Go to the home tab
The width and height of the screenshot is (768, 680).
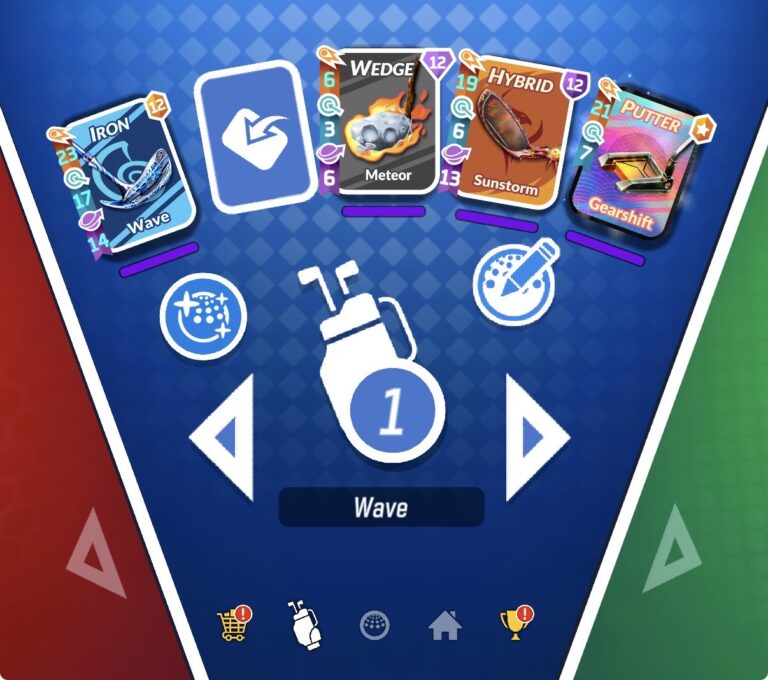(445, 626)
